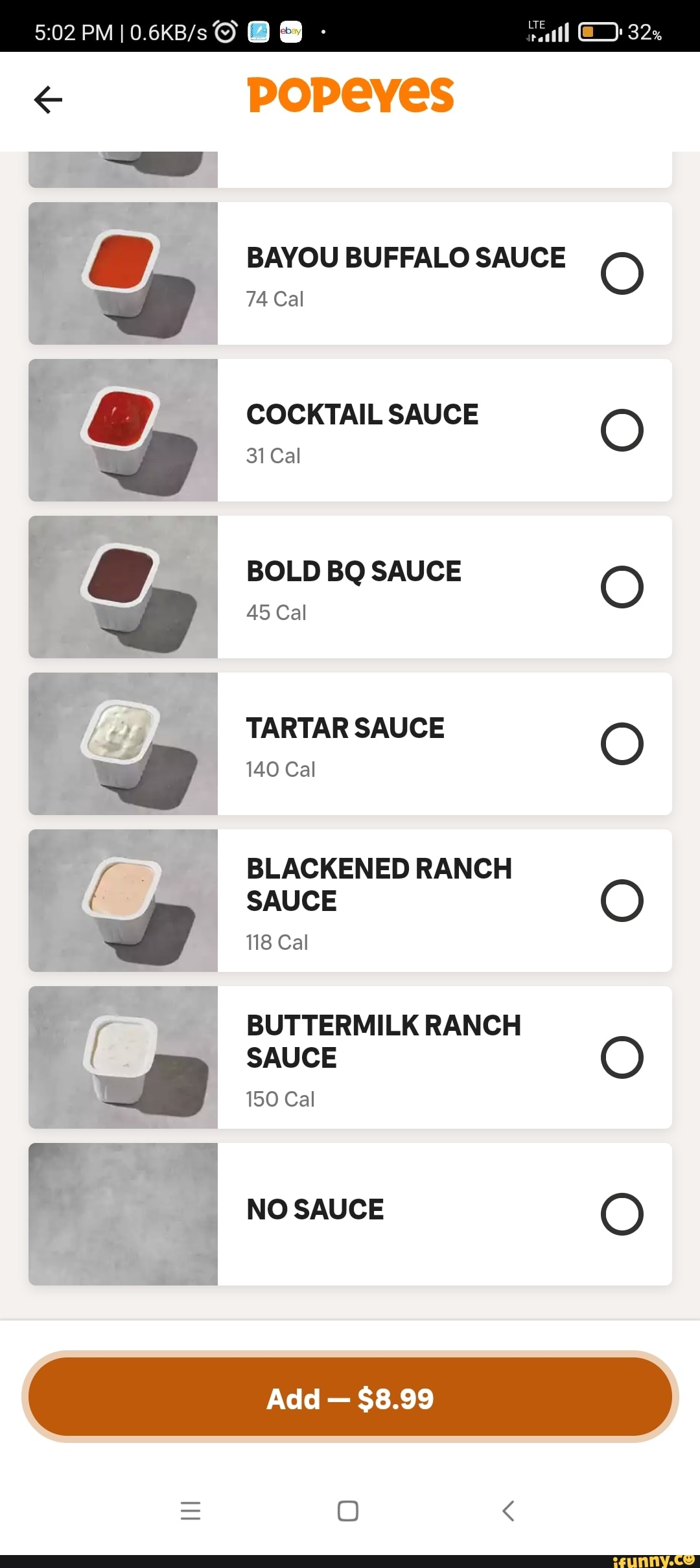Choose the No Sauce option

pyautogui.click(x=622, y=1214)
